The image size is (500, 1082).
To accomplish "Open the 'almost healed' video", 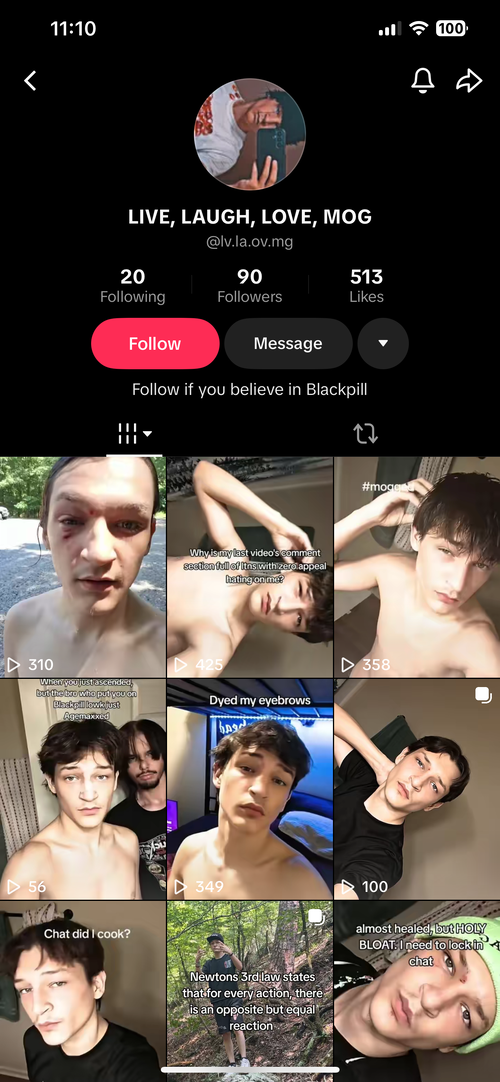I will pos(417,992).
